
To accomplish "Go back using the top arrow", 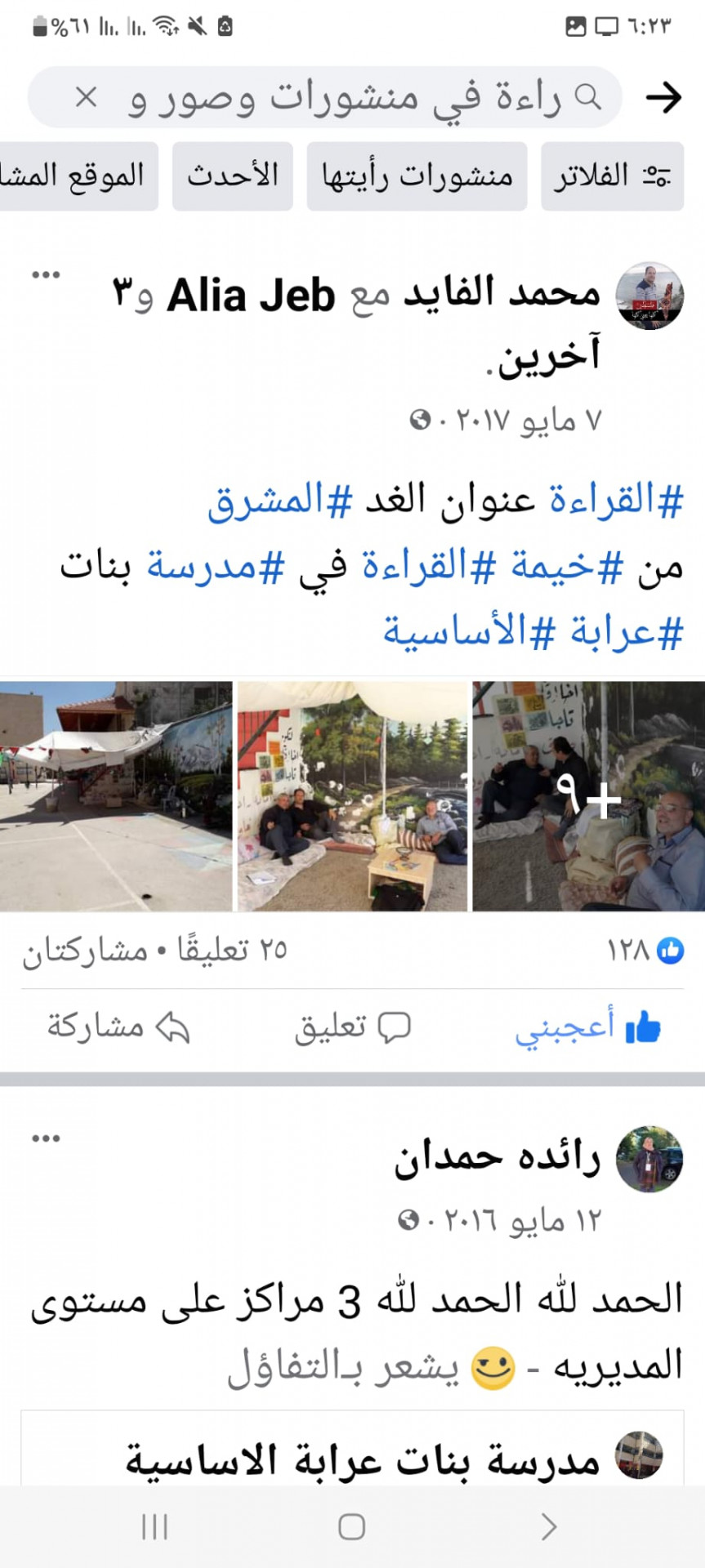I will point(663,98).
